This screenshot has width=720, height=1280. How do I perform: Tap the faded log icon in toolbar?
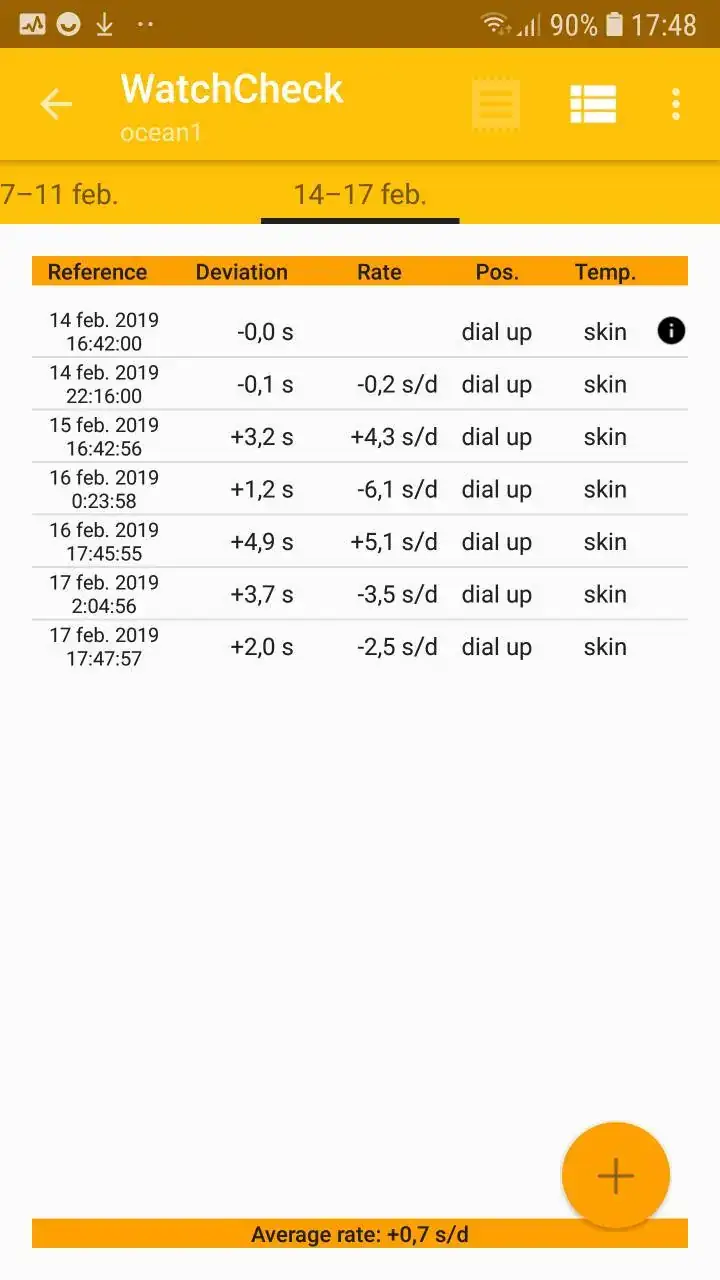(496, 104)
